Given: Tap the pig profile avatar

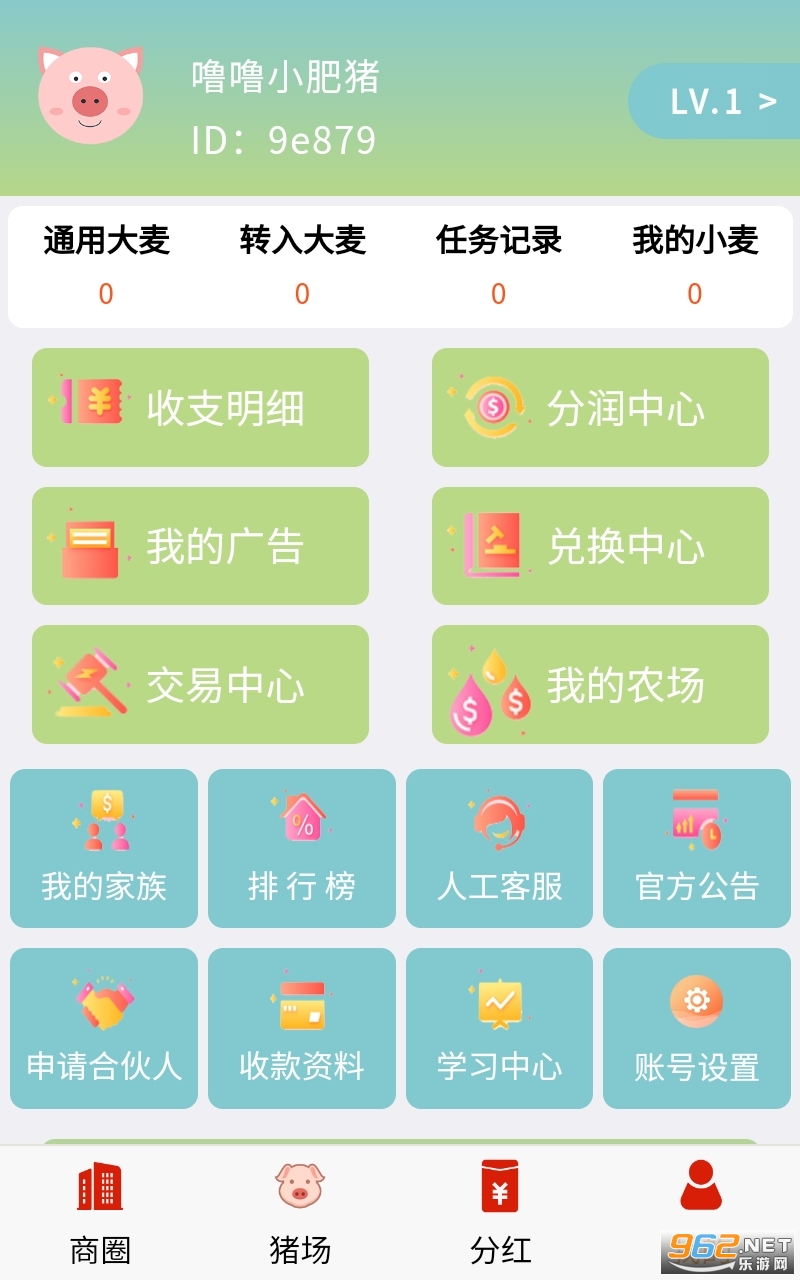Looking at the screenshot, I should point(90,95).
